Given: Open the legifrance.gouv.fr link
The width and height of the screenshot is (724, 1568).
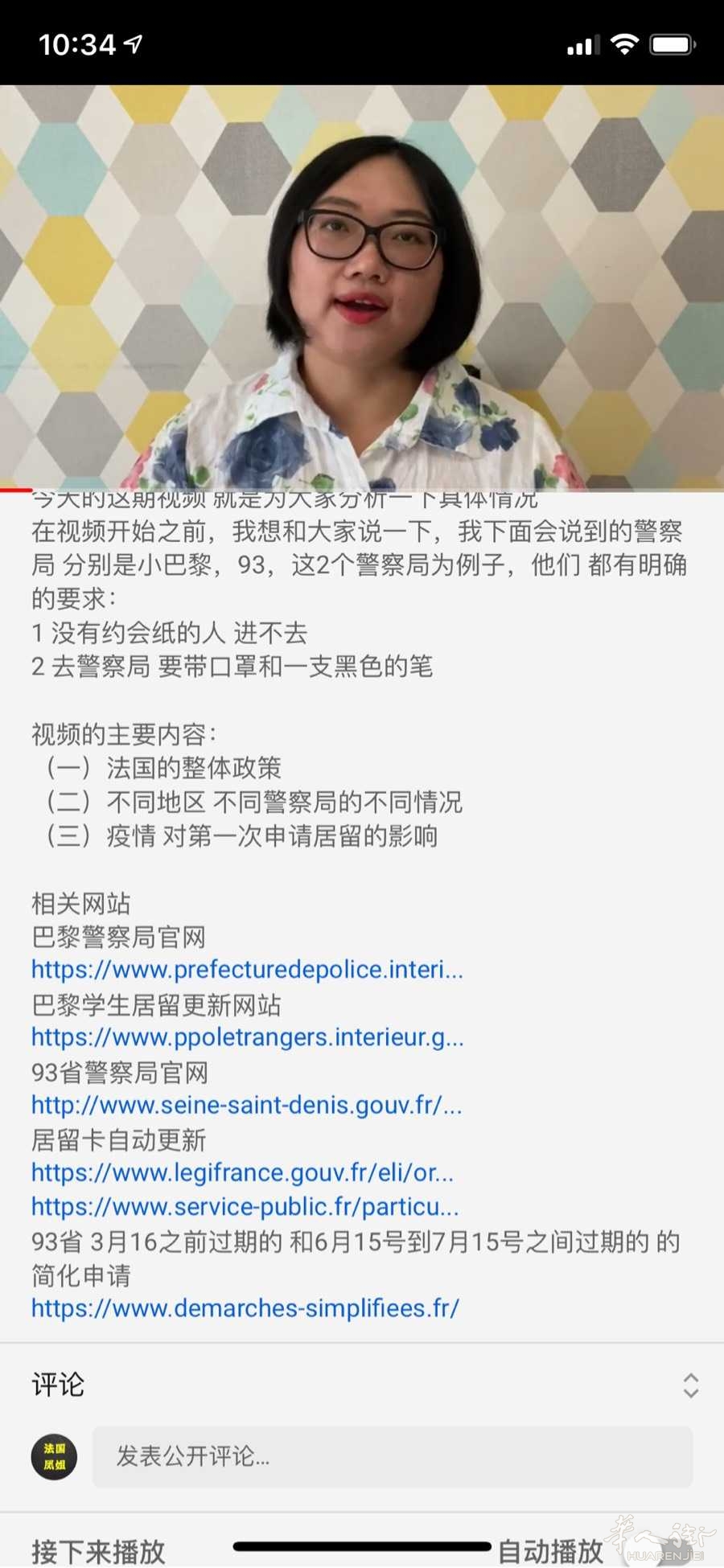Looking at the screenshot, I should (x=242, y=1172).
